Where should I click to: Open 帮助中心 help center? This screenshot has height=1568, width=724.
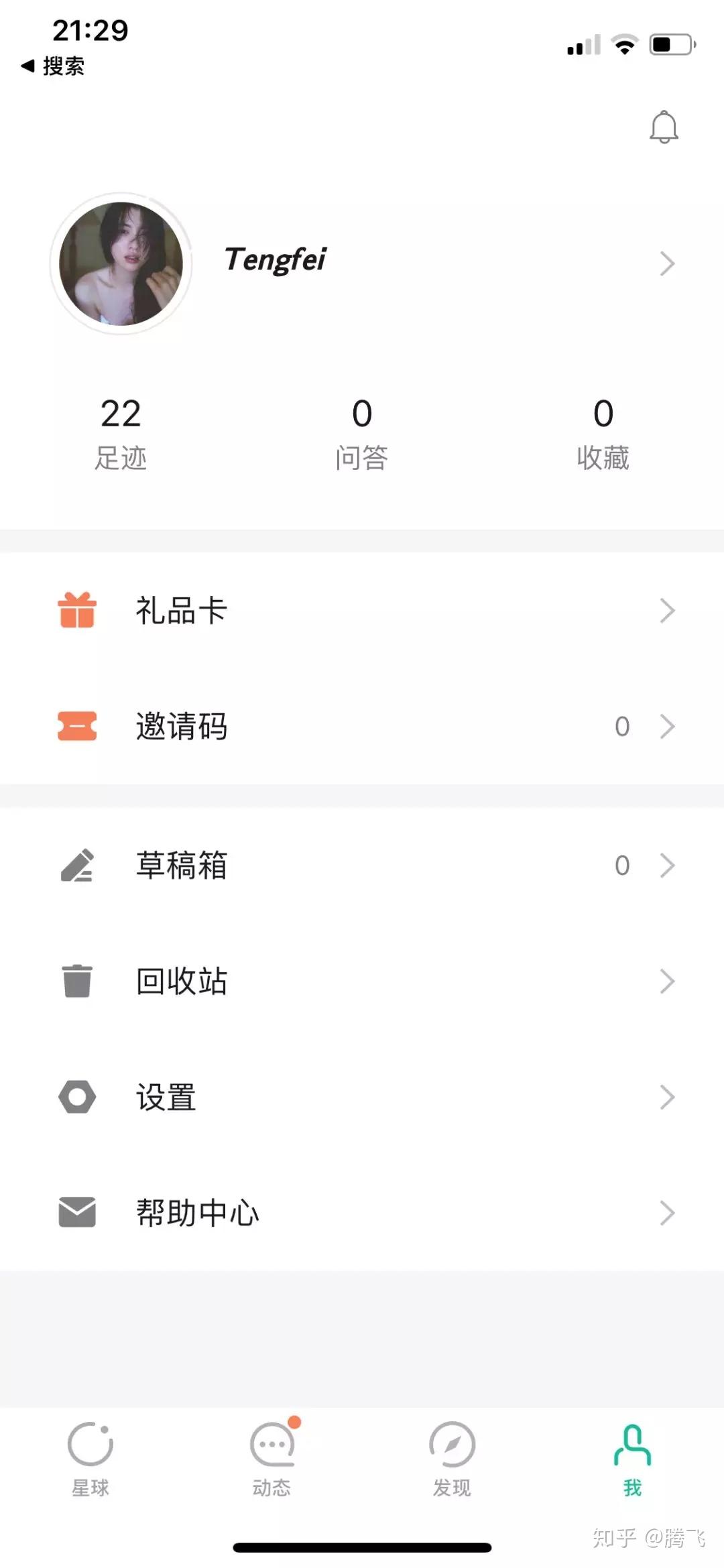[362, 1213]
